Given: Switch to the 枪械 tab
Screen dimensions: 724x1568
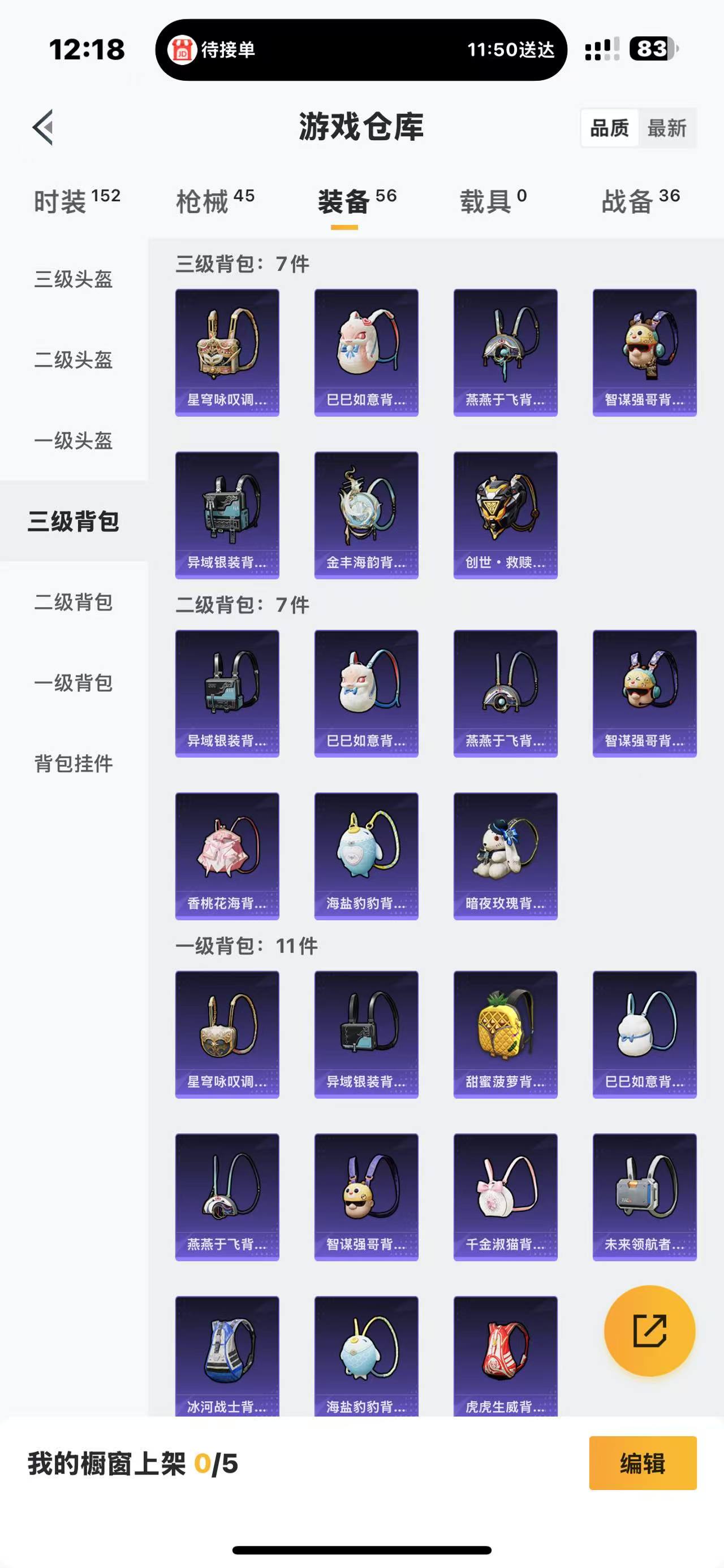Looking at the screenshot, I should [215, 201].
